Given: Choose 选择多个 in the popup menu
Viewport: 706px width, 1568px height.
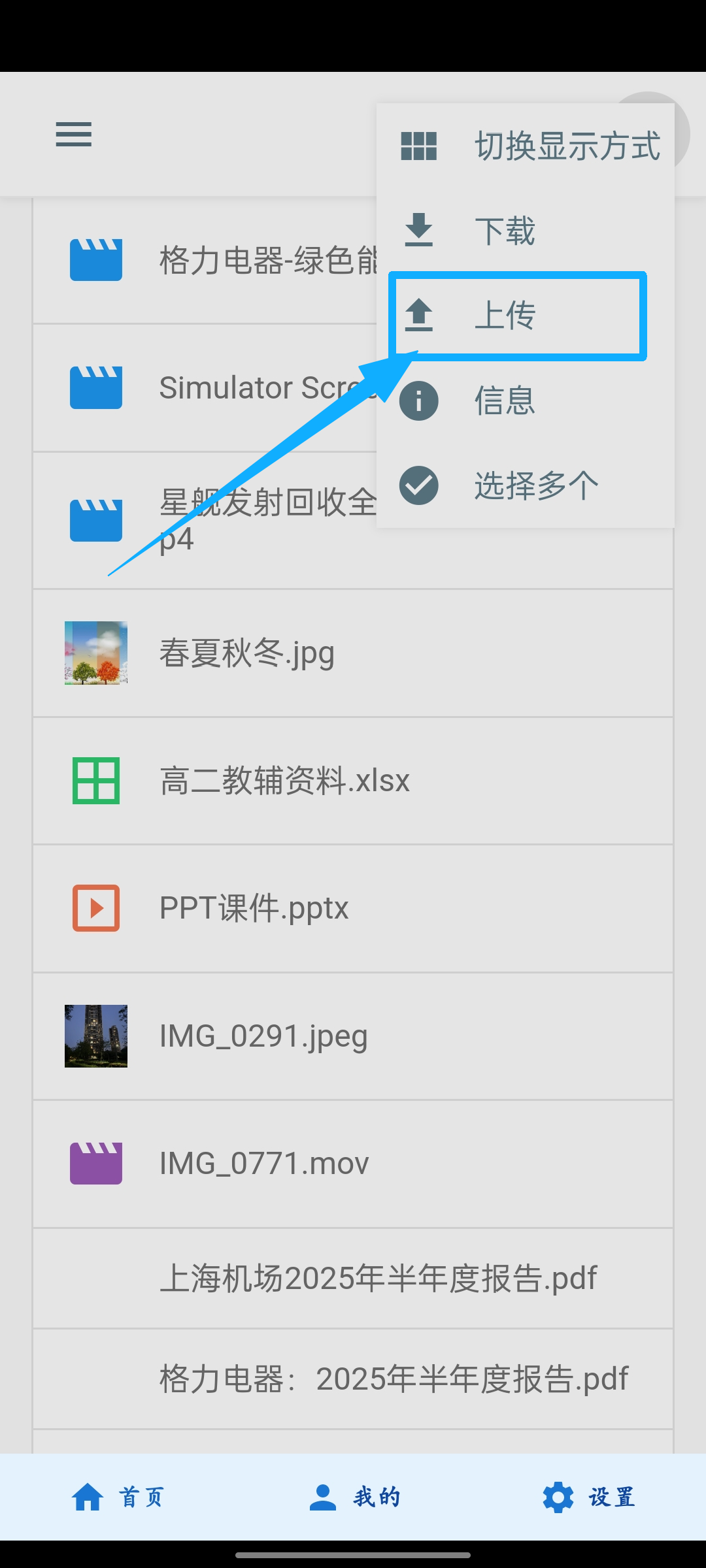Looking at the screenshot, I should click(536, 485).
